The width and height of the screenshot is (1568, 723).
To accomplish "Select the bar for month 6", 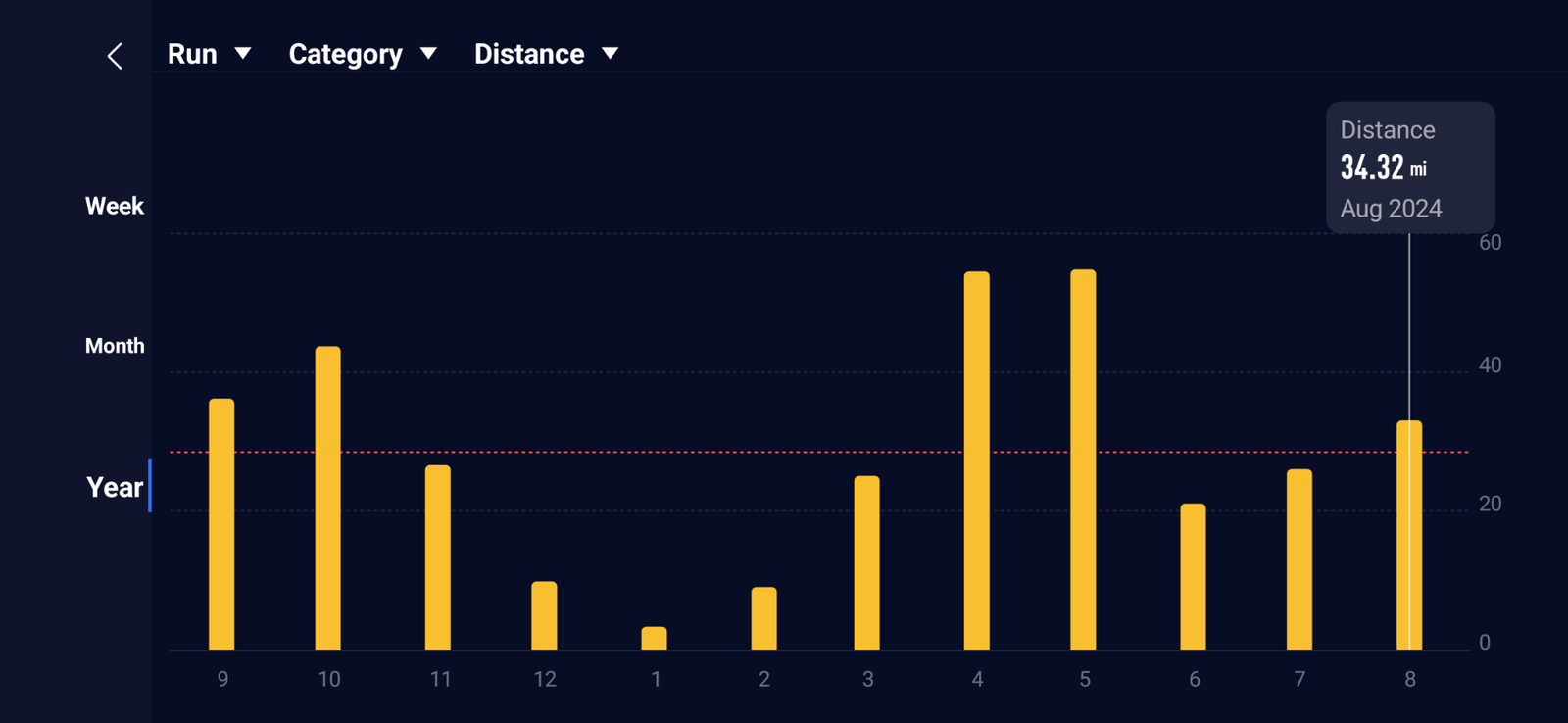I will point(1193,576).
